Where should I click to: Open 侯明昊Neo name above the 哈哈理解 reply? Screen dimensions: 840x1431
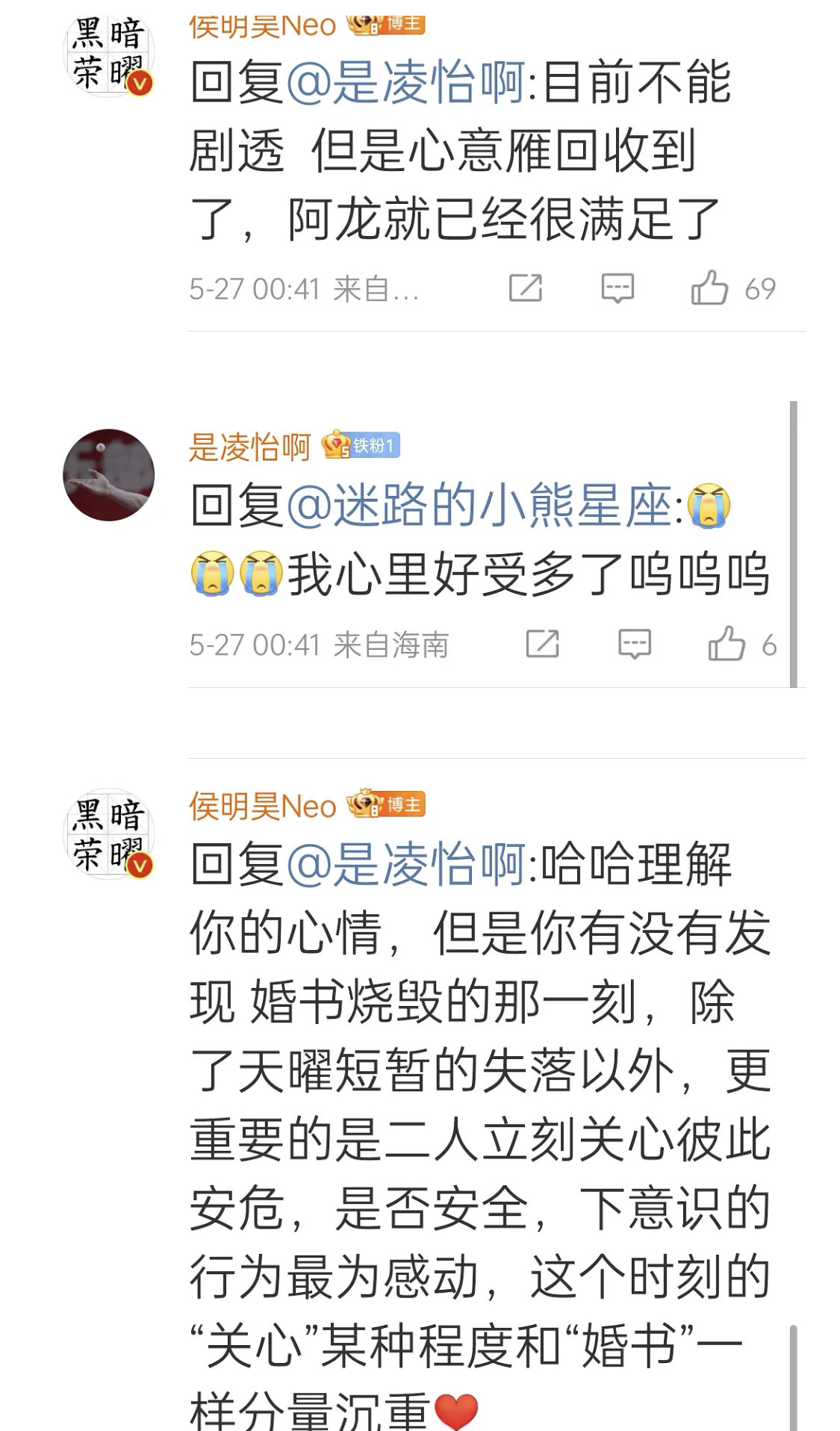tap(263, 807)
